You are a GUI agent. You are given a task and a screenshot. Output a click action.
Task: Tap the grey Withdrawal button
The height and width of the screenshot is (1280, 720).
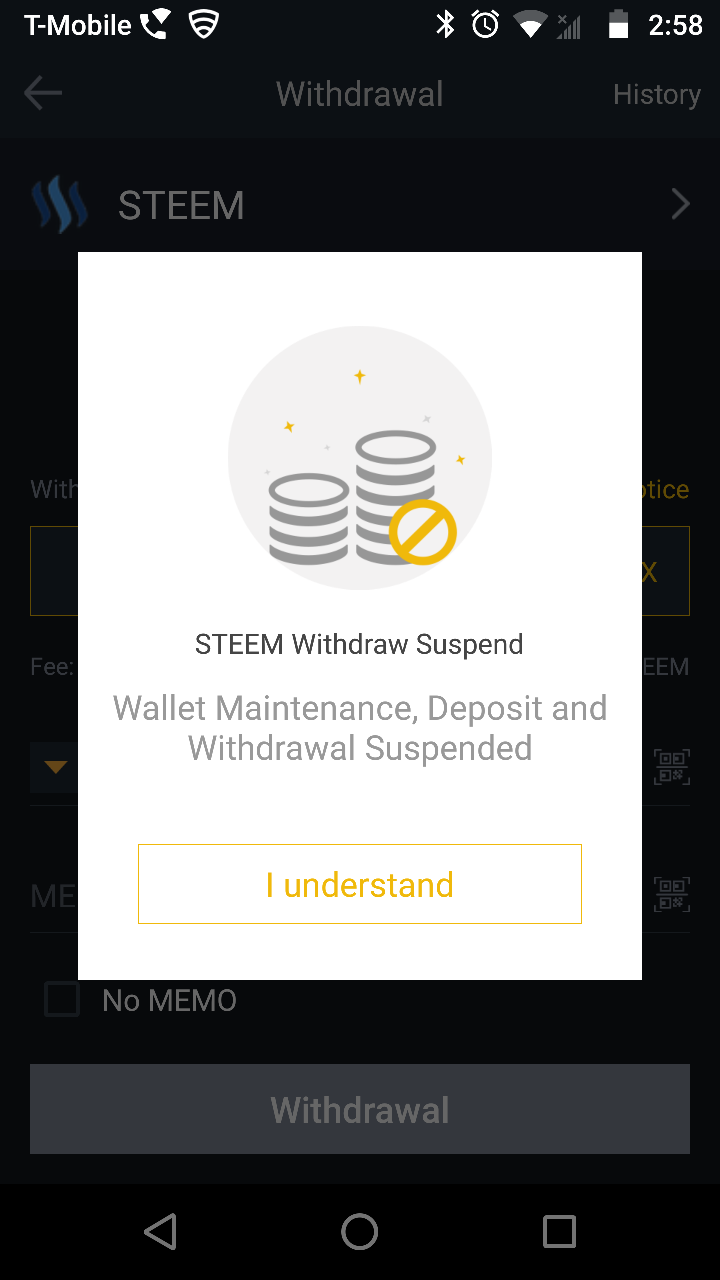(x=360, y=1109)
